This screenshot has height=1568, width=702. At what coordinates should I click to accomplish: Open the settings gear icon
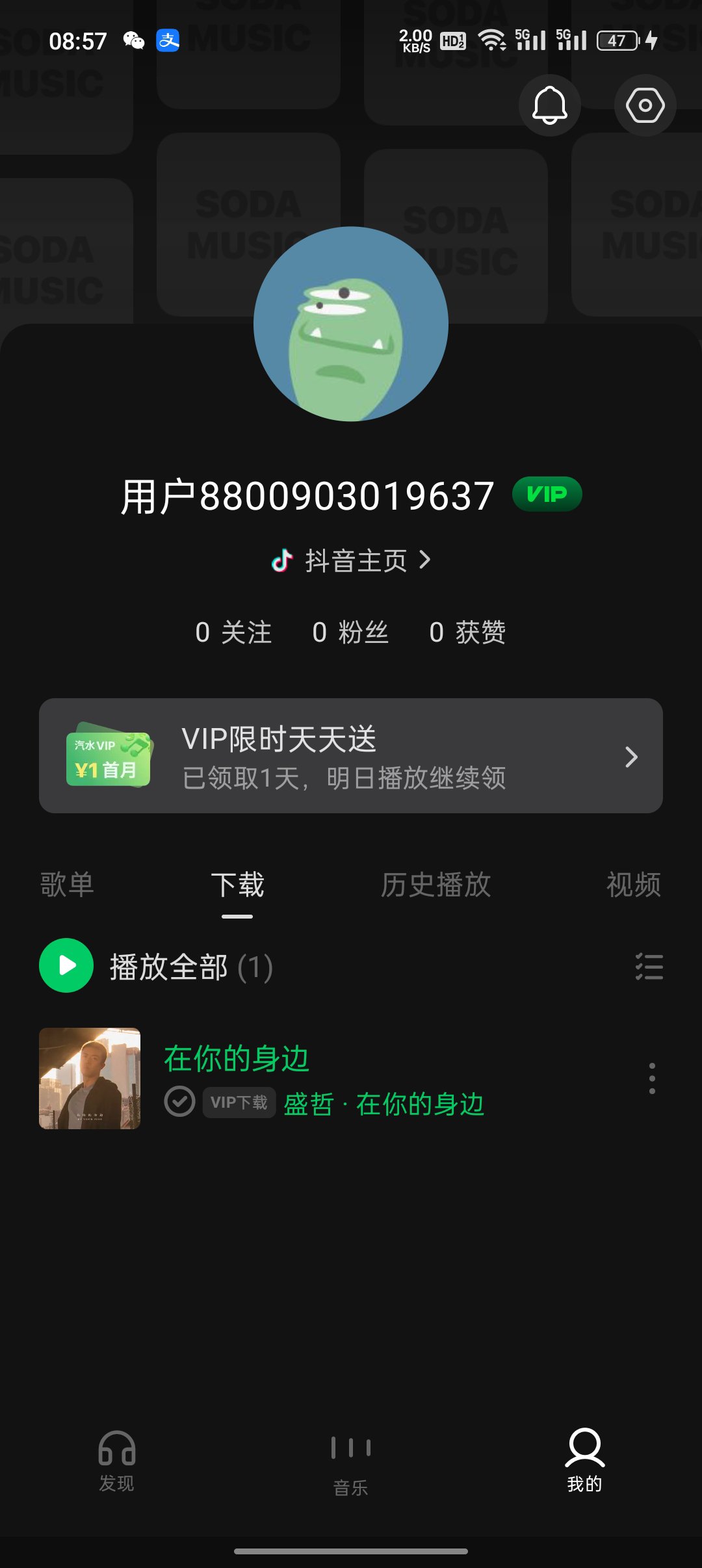click(645, 105)
